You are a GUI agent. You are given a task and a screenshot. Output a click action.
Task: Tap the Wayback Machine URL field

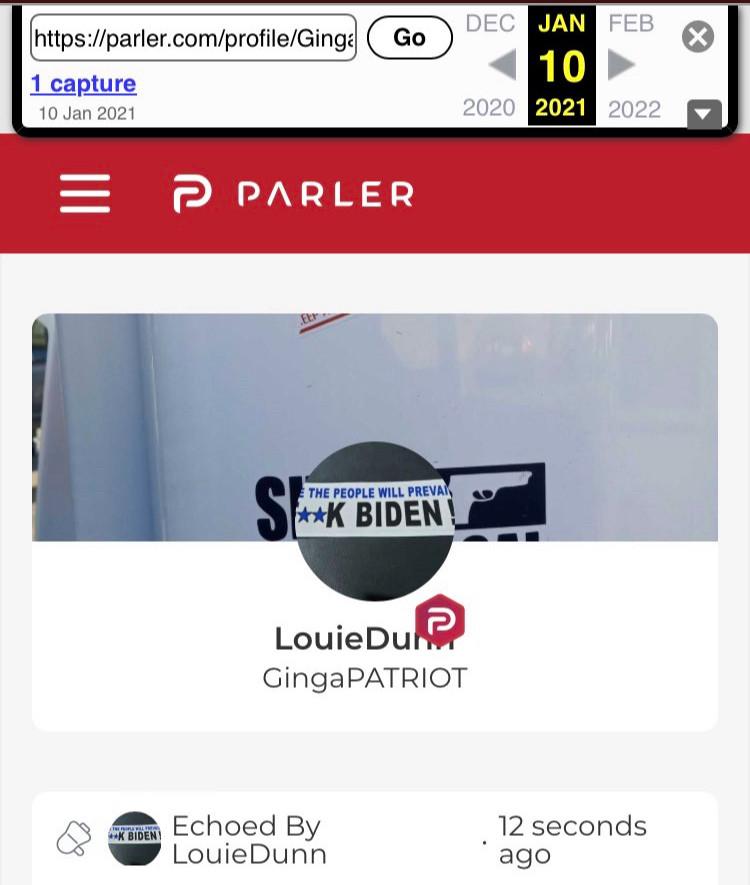193,38
